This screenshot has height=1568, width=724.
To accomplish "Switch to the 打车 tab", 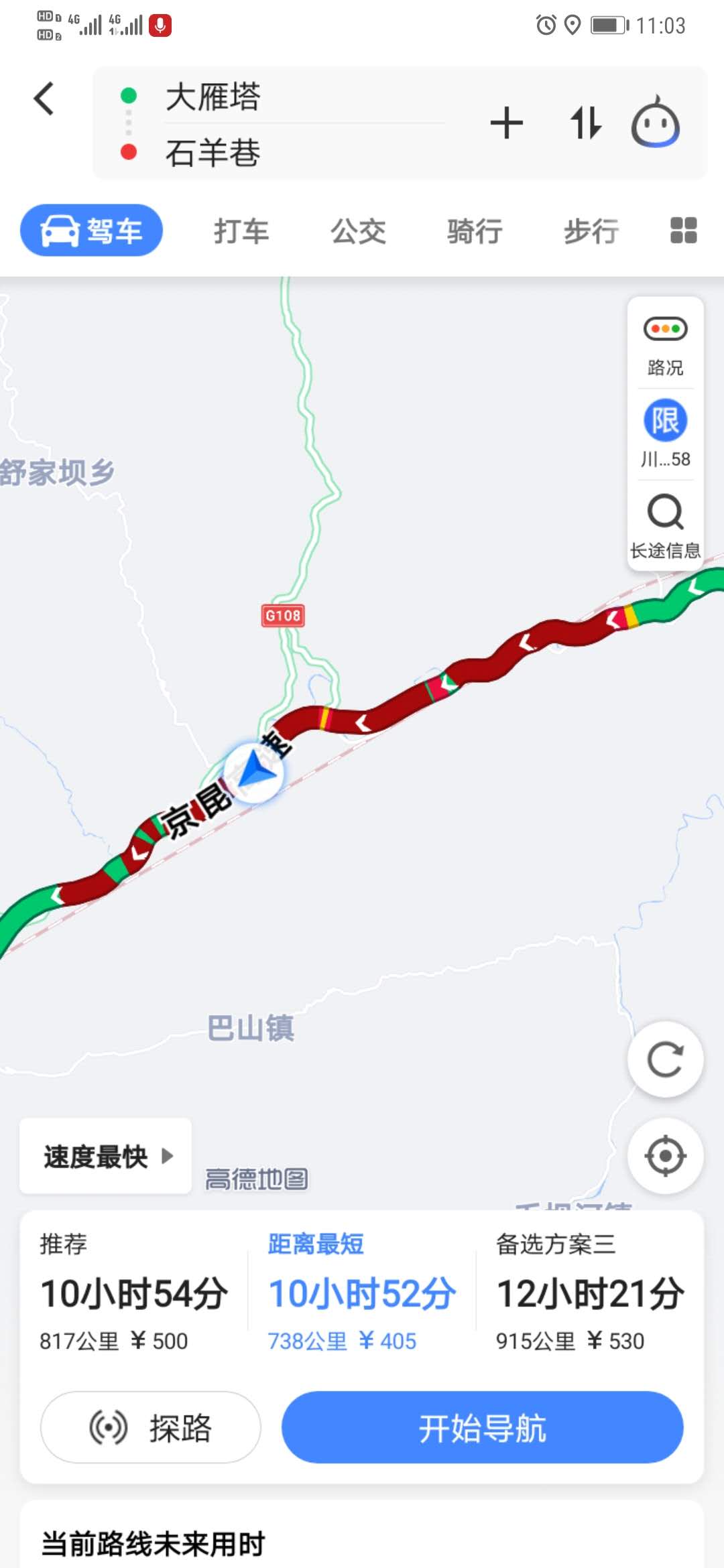I will 241,231.
